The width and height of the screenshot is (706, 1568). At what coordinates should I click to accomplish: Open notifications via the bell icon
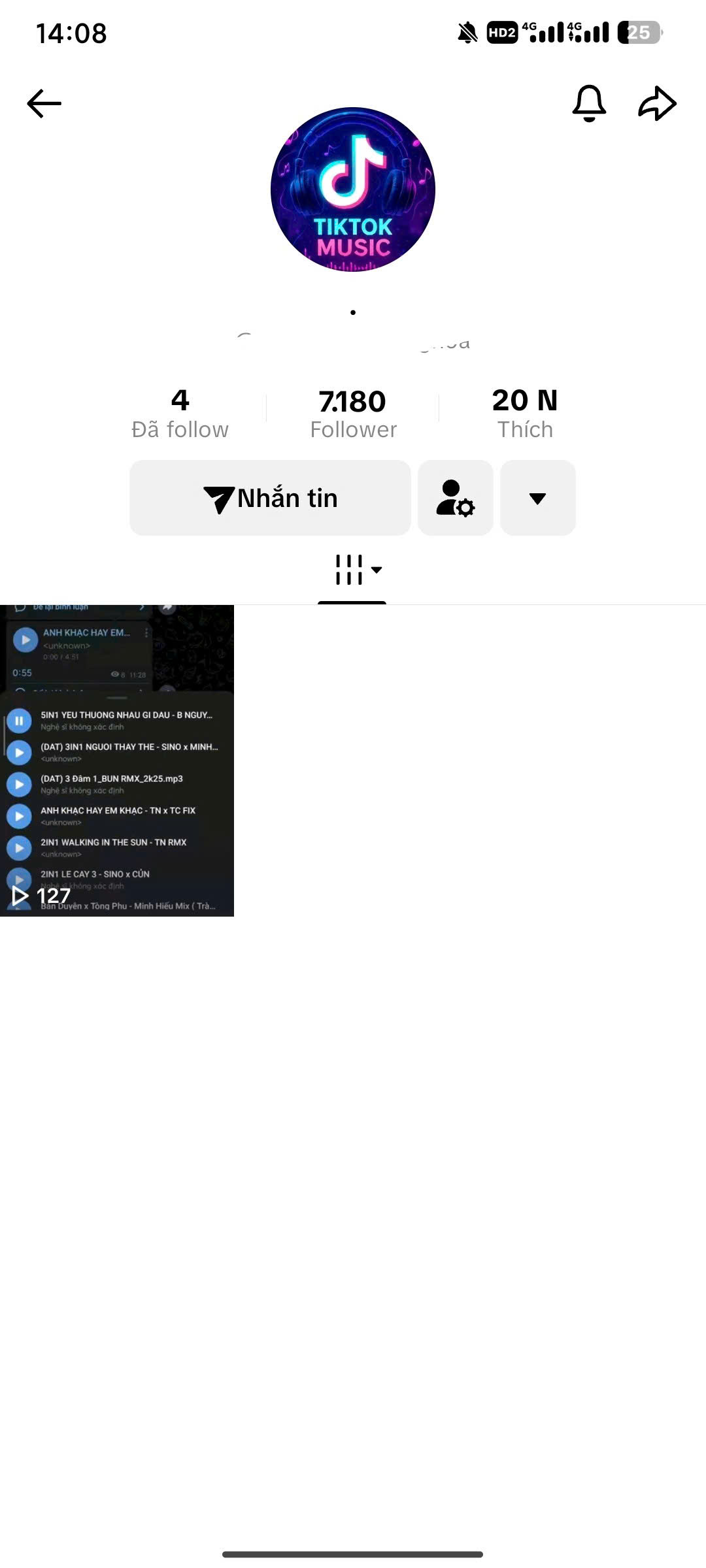589,103
